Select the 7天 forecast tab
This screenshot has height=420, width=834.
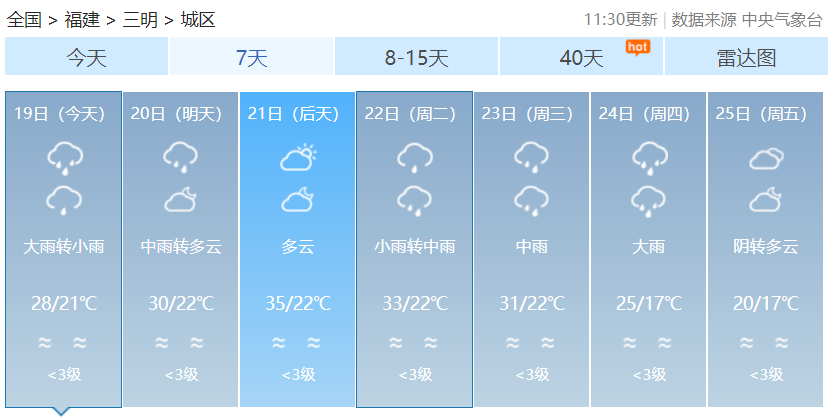(x=251, y=58)
